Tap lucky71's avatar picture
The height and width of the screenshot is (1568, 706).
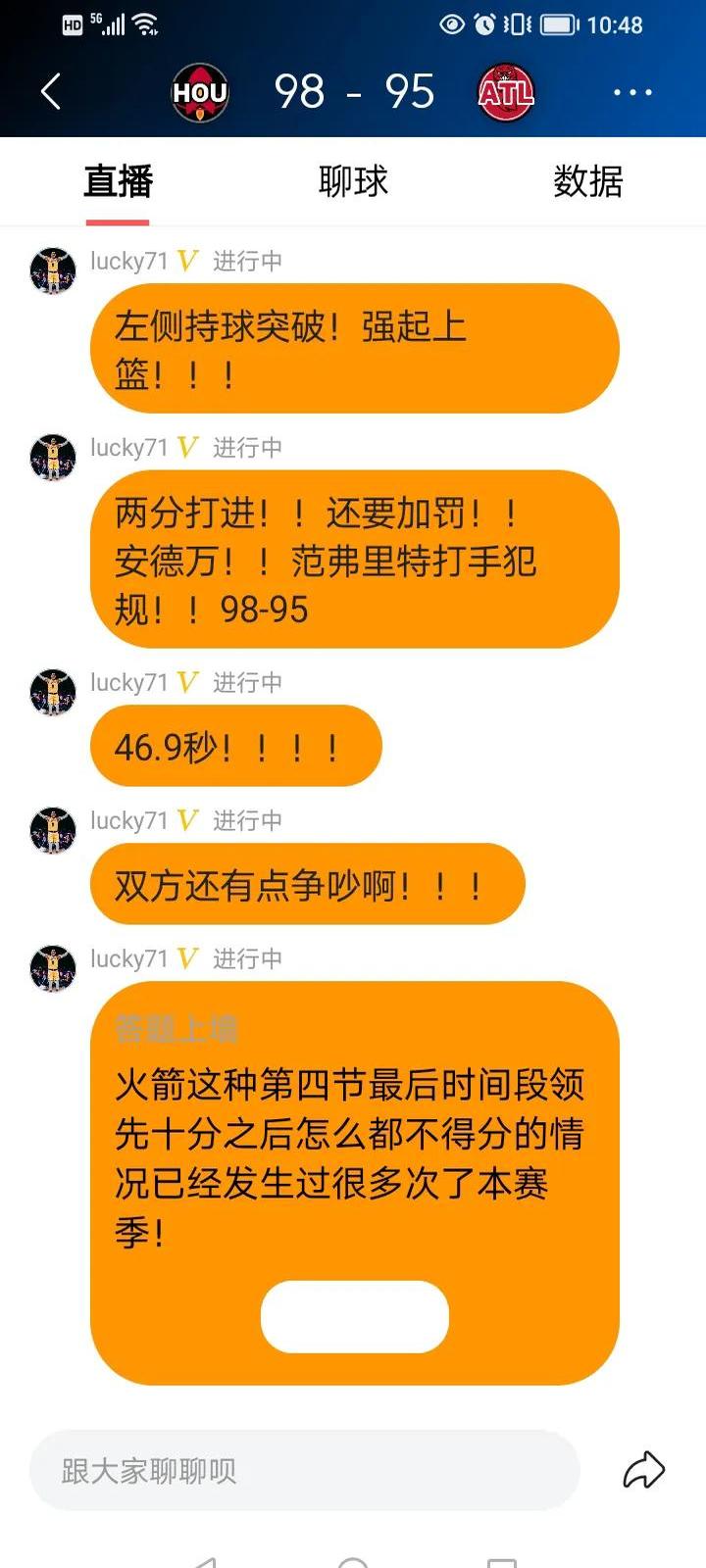tap(53, 261)
